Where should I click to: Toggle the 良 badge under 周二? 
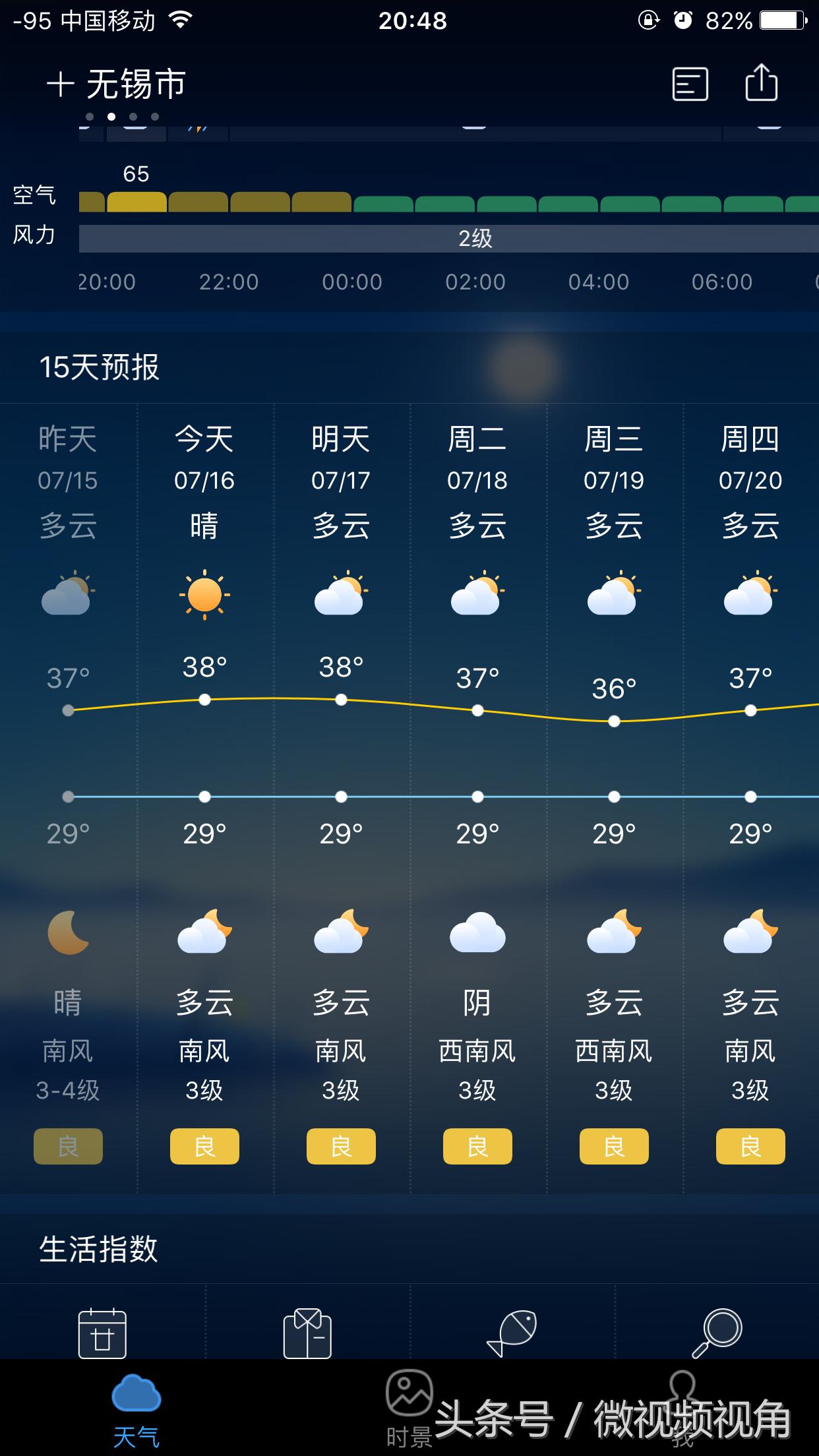click(x=477, y=1146)
